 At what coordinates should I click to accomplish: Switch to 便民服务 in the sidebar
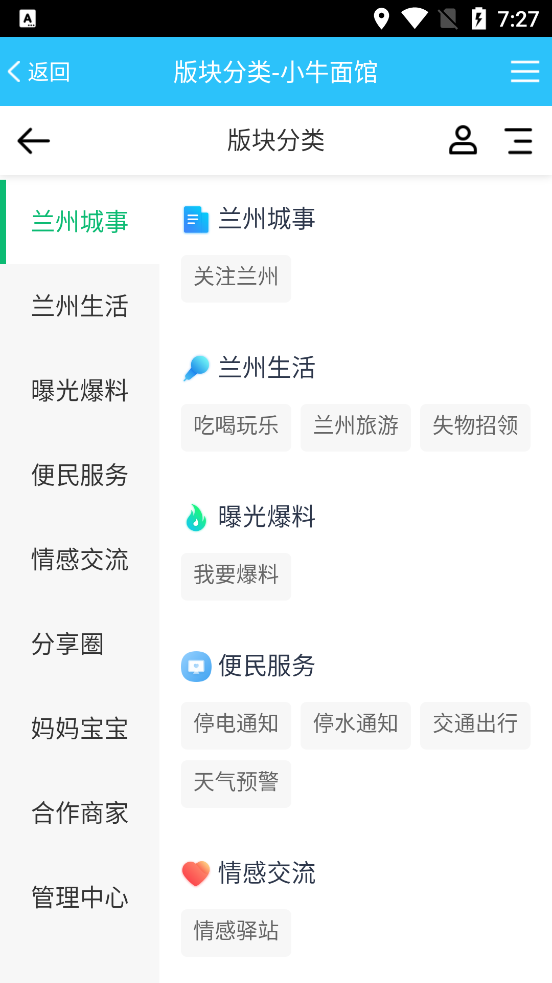click(x=80, y=475)
